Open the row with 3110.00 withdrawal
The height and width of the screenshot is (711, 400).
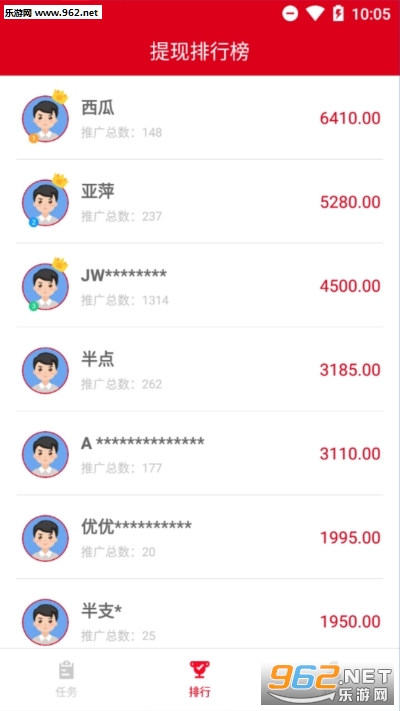click(200, 453)
